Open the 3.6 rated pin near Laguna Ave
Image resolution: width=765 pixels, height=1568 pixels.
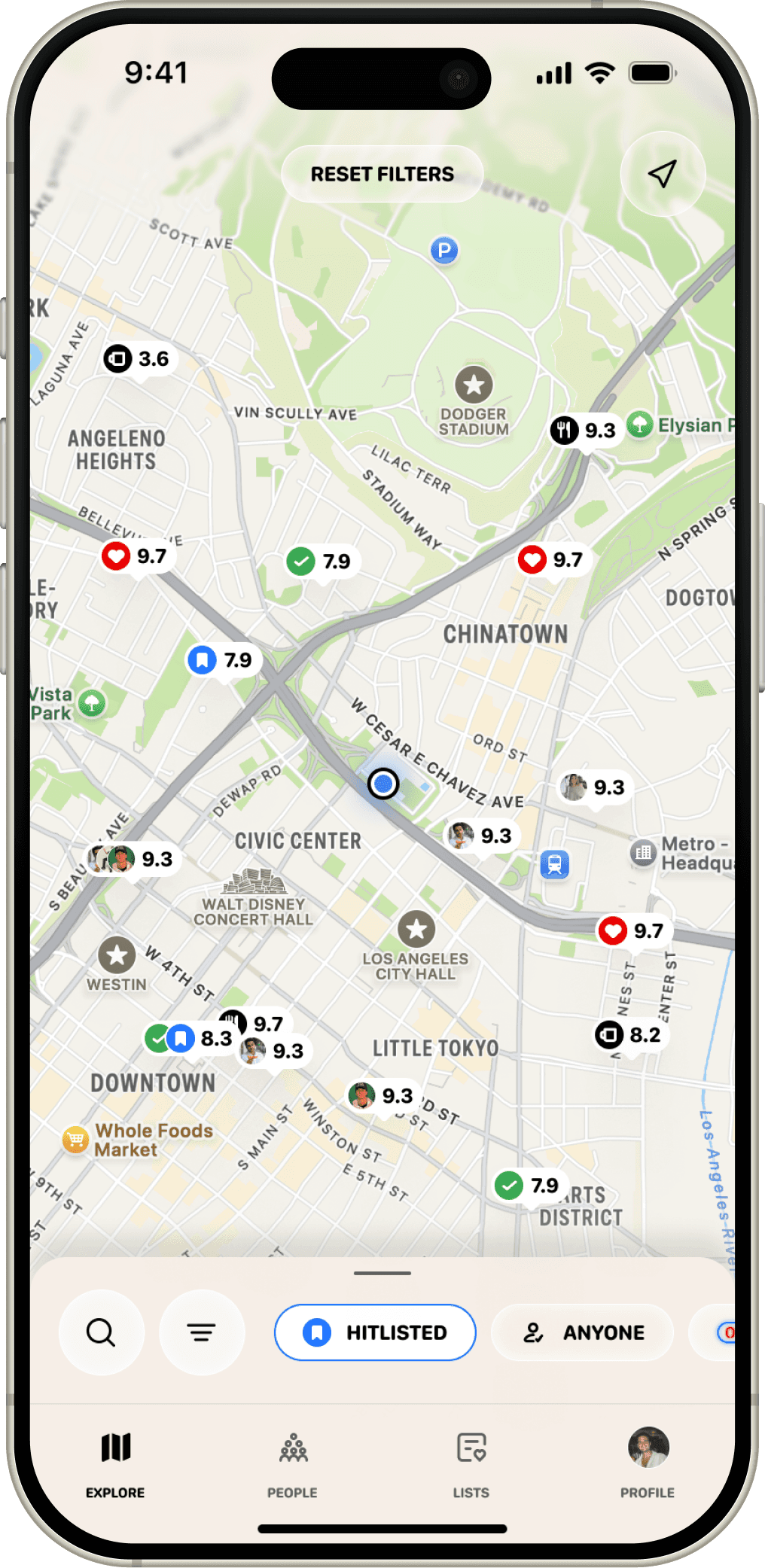coord(138,359)
